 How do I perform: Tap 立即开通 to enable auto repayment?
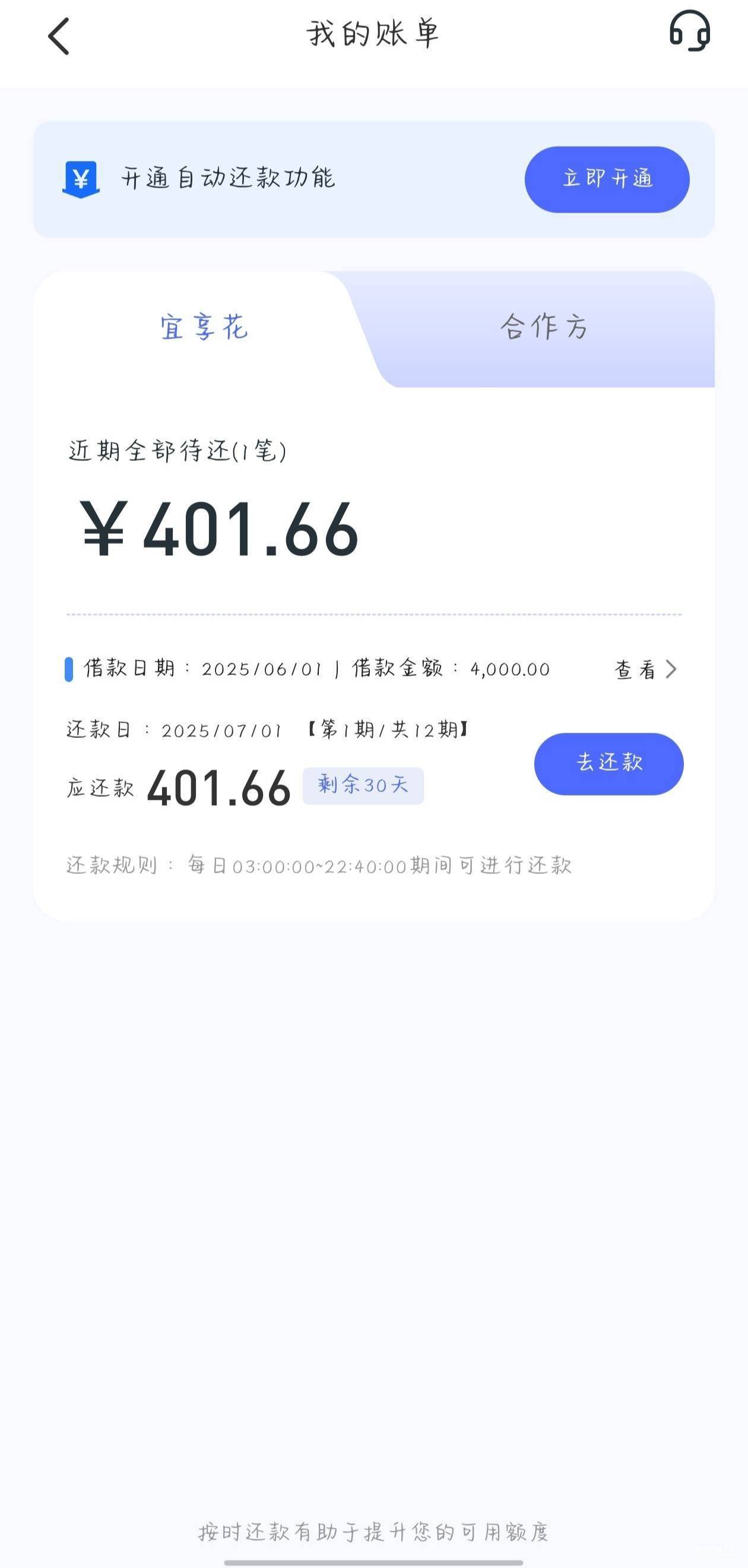pyautogui.click(x=607, y=179)
